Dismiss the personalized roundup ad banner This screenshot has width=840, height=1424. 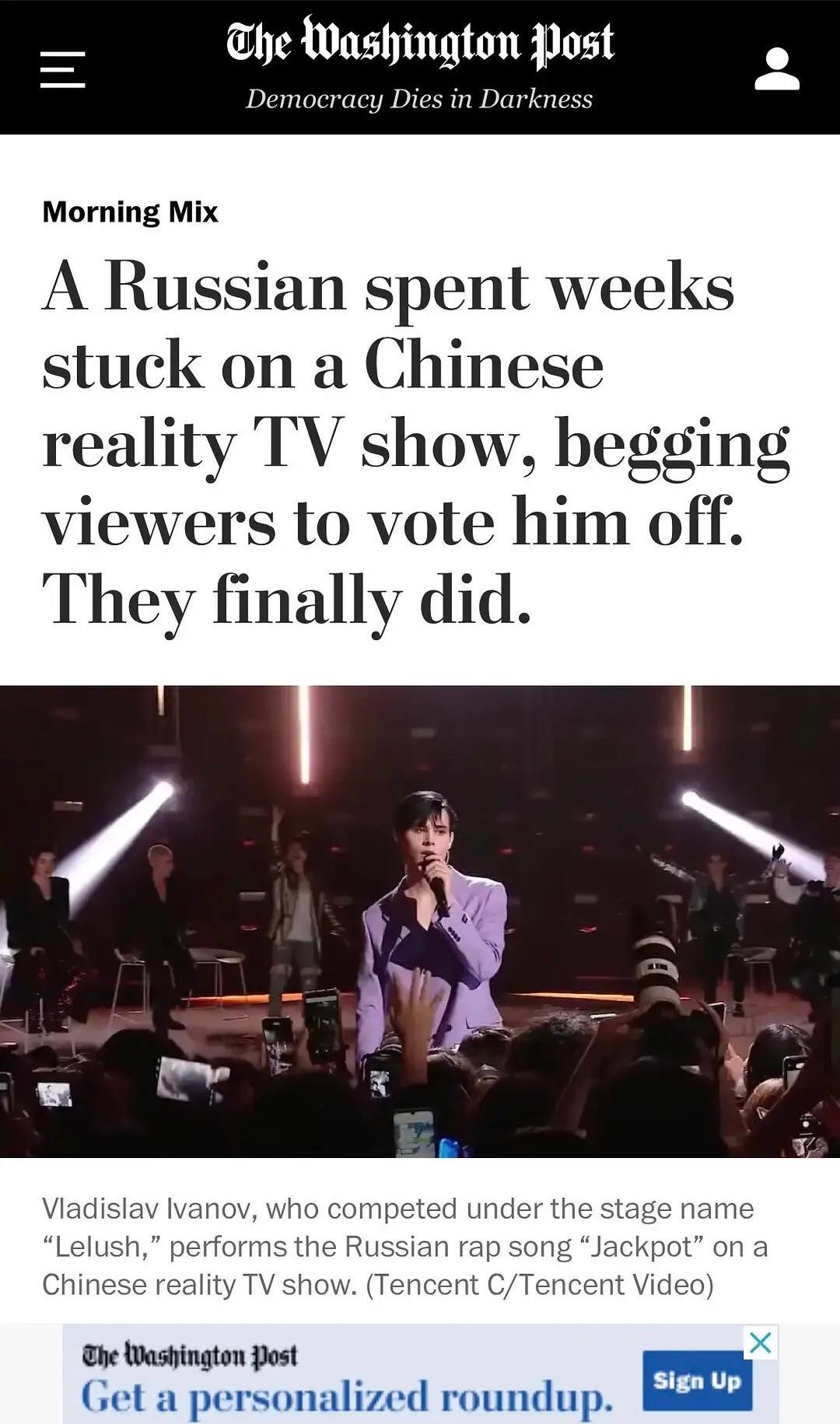click(x=761, y=1342)
